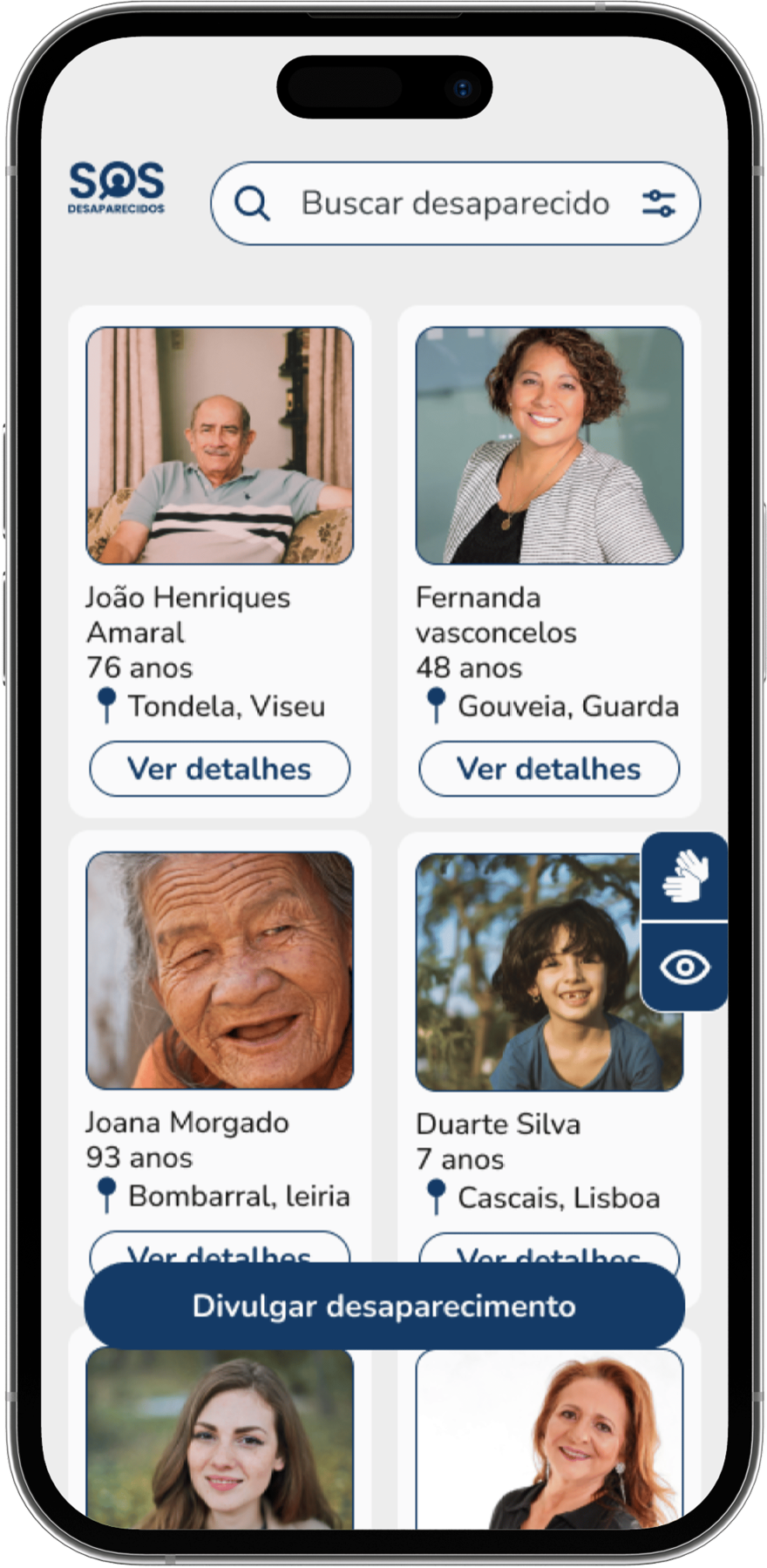Image resolution: width=767 pixels, height=1568 pixels.
Task: View details for Fernanda Vasconcelos
Action: tap(549, 769)
